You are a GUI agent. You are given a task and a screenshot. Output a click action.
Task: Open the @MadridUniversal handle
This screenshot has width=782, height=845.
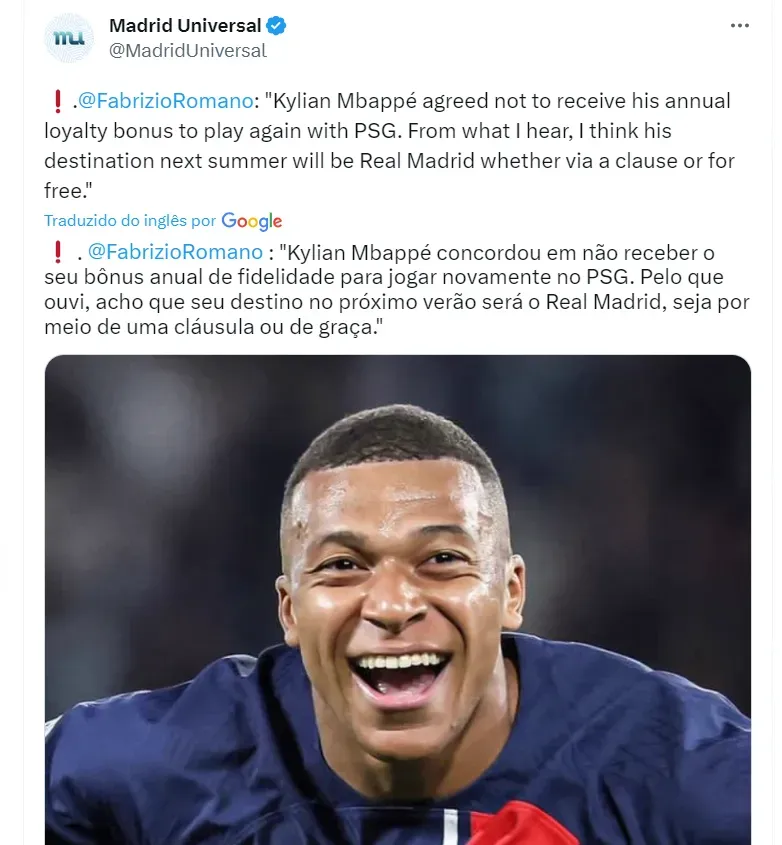pos(188,50)
